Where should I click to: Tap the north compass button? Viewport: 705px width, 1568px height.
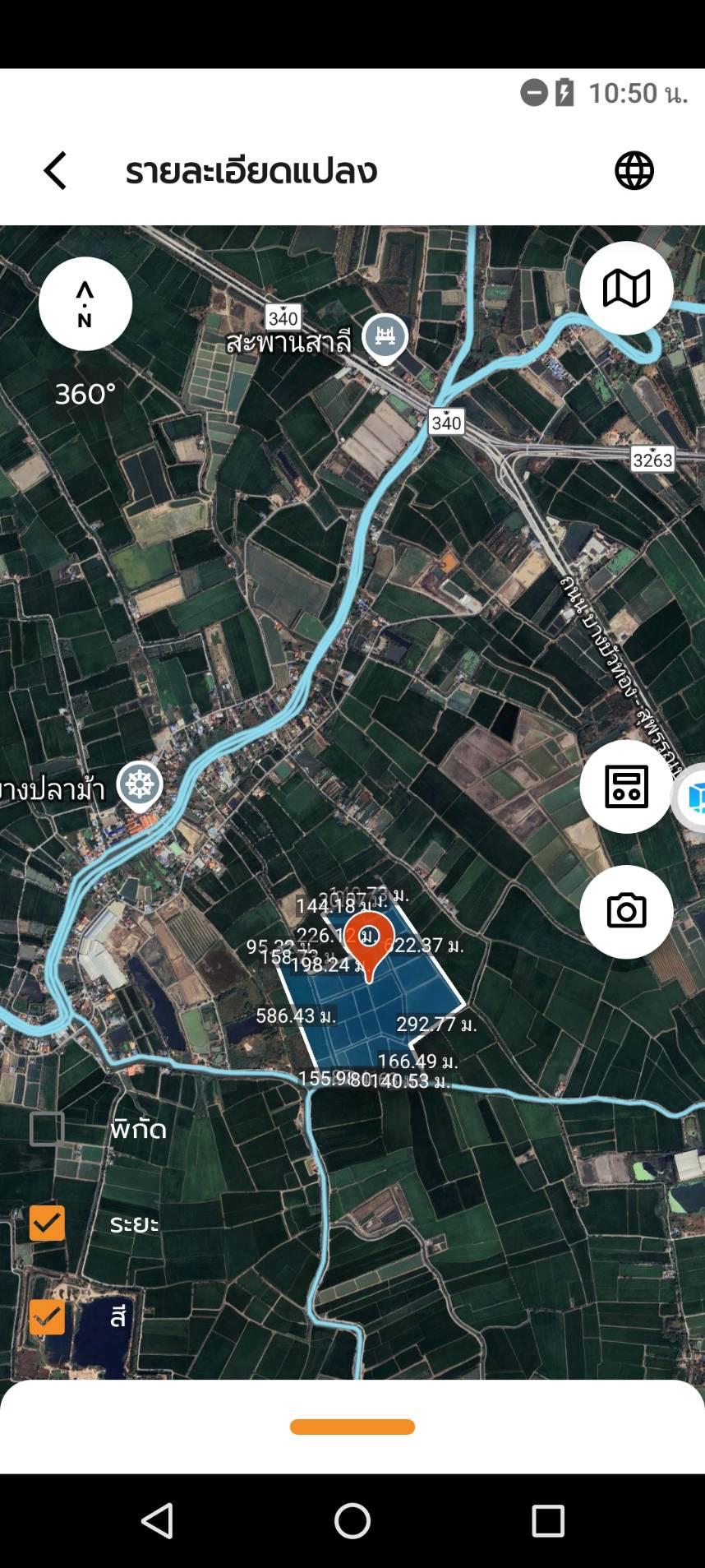click(85, 304)
